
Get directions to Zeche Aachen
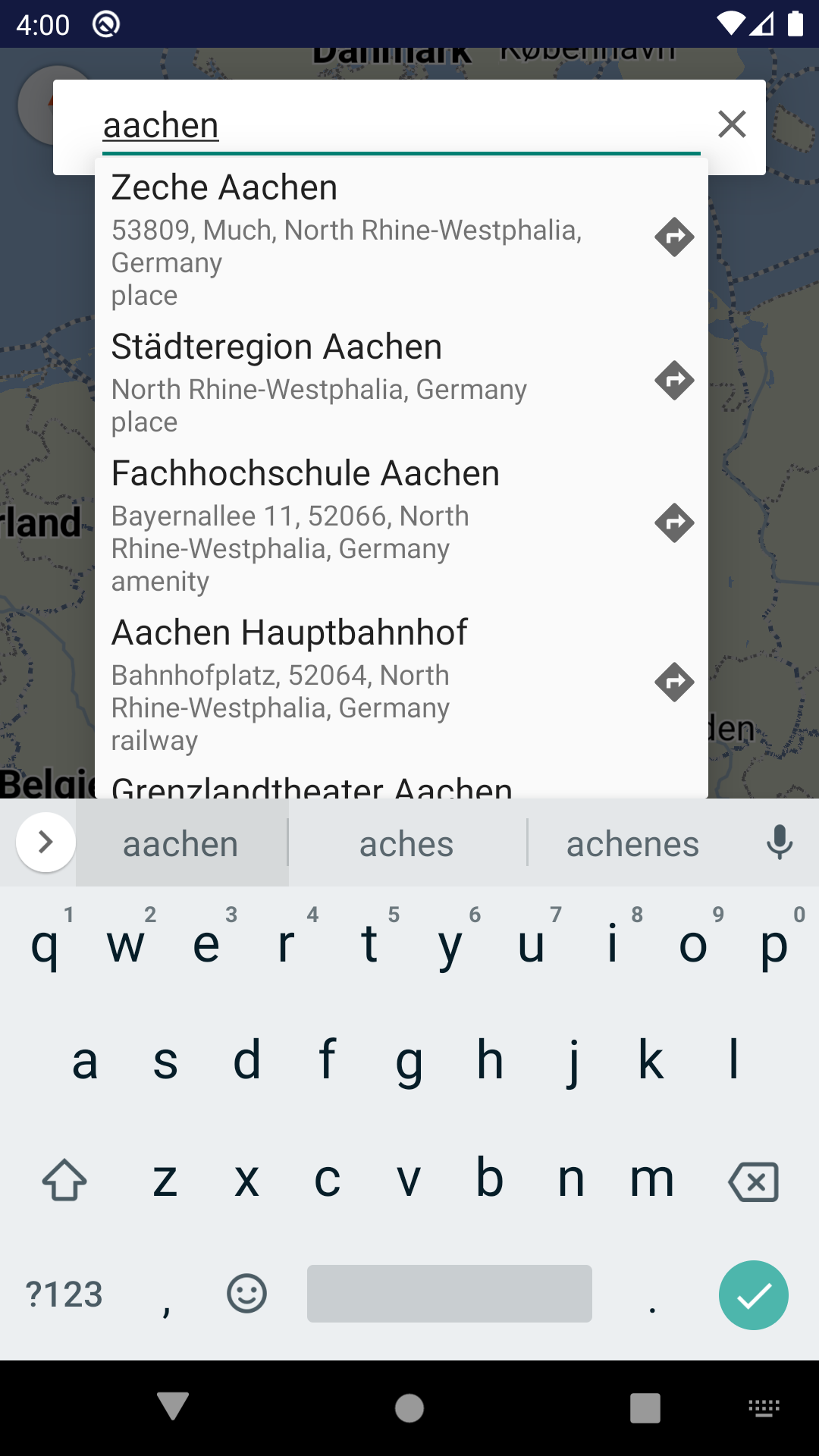pyautogui.click(x=674, y=237)
